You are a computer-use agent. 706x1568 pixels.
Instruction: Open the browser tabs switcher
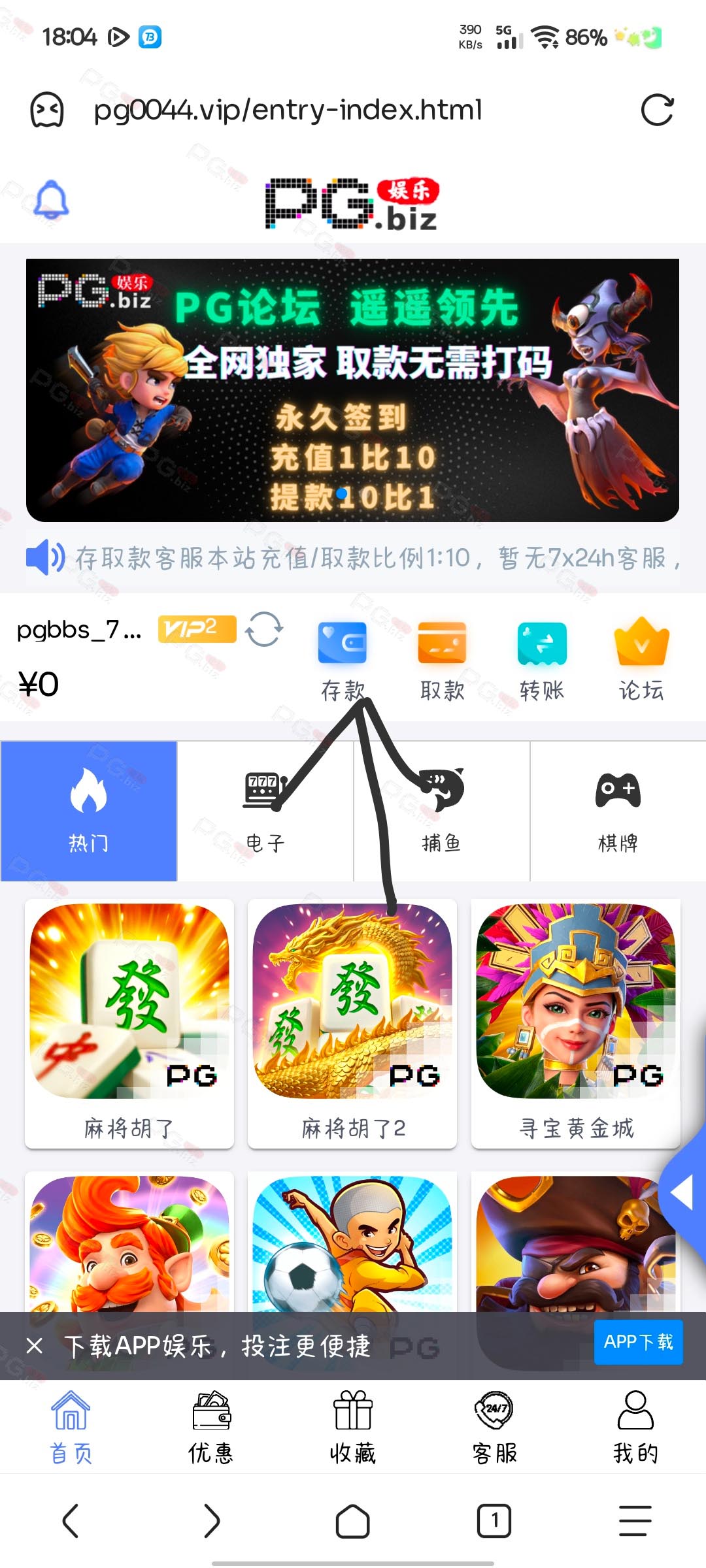[494, 1521]
